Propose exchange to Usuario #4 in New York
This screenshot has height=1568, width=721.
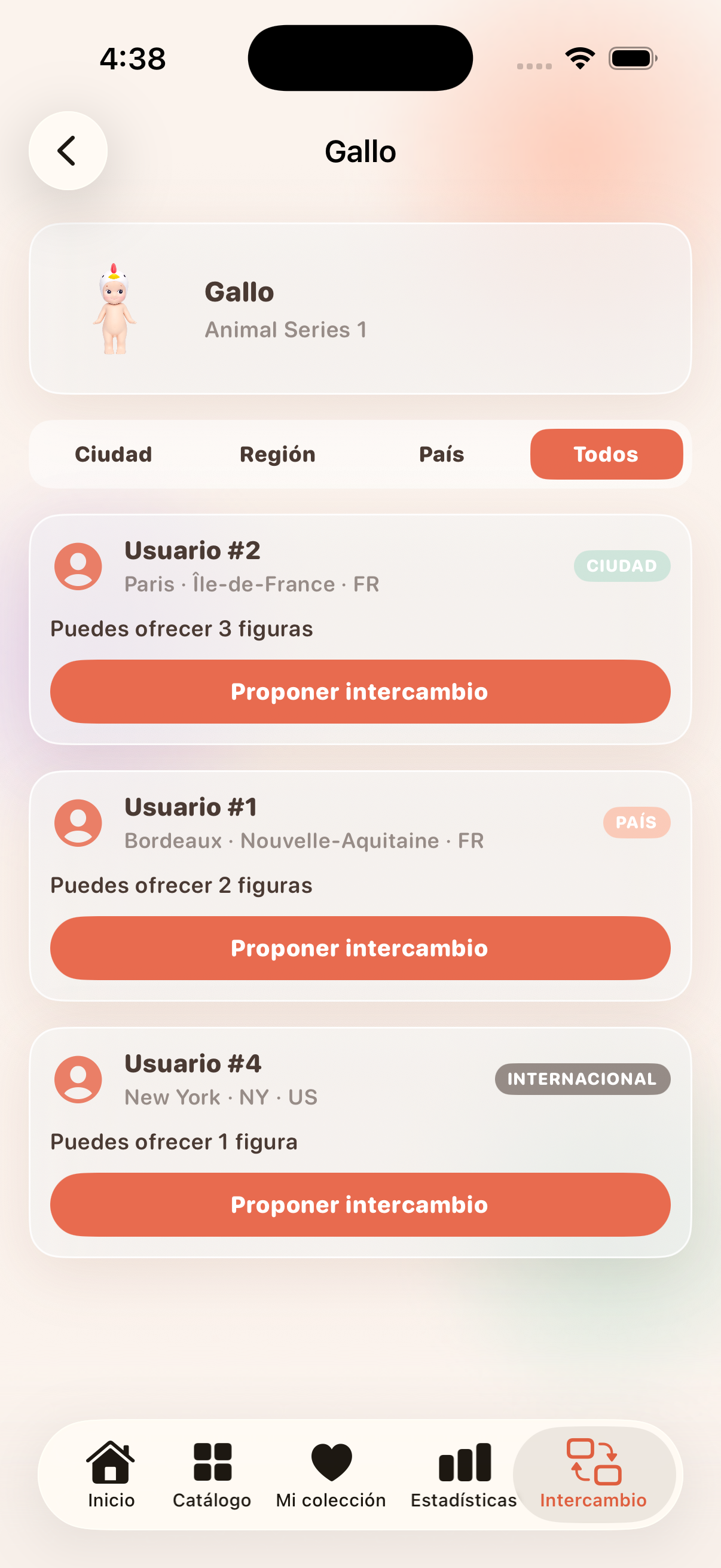360,1204
